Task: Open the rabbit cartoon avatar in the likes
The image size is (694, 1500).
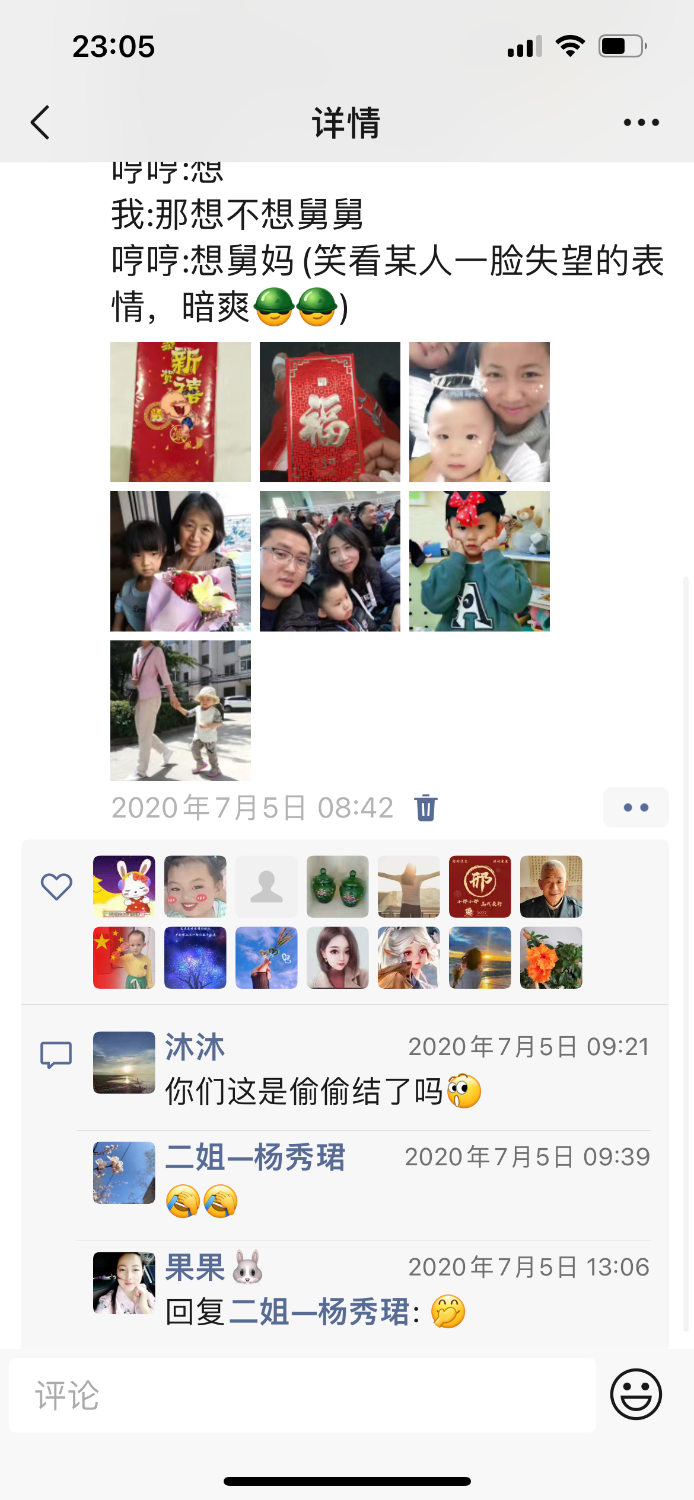Action: click(124, 887)
